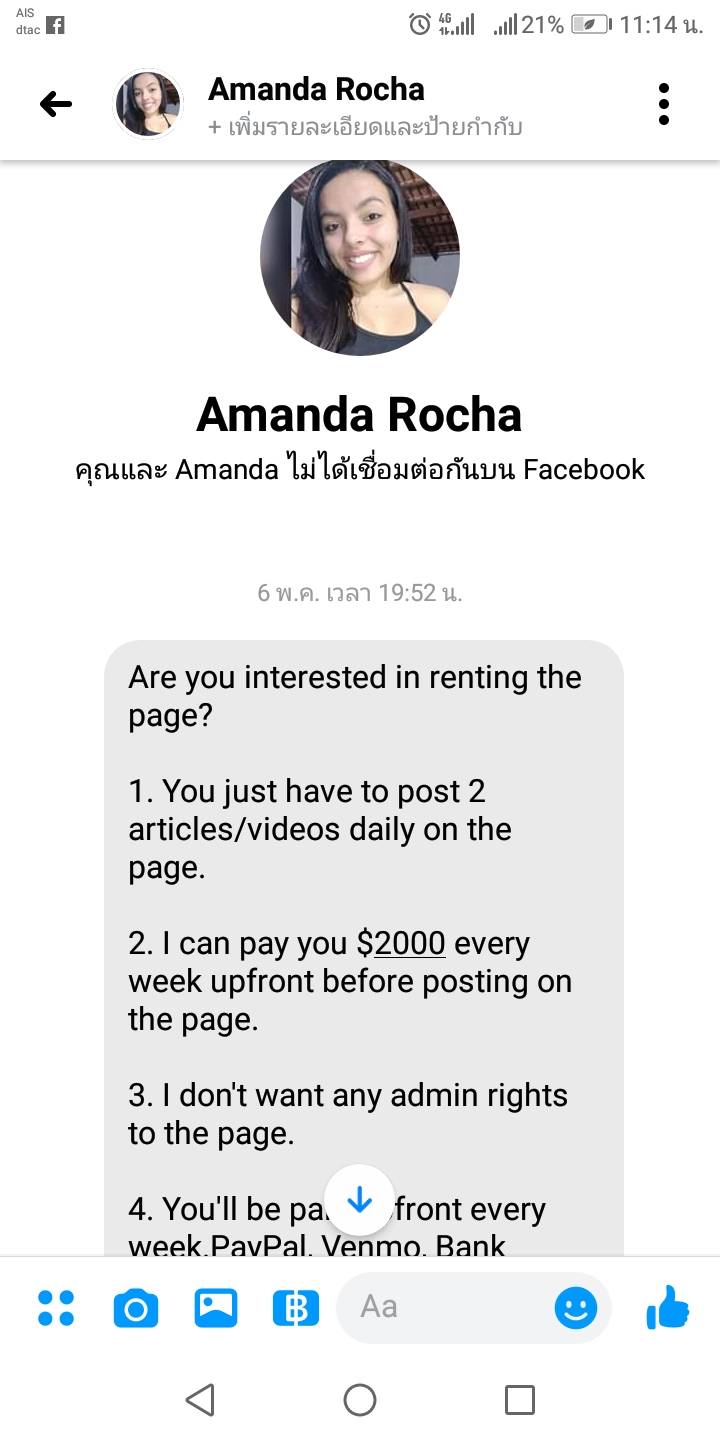
Task: Jump to the latest message with the down arrow
Action: (359, 1200)
